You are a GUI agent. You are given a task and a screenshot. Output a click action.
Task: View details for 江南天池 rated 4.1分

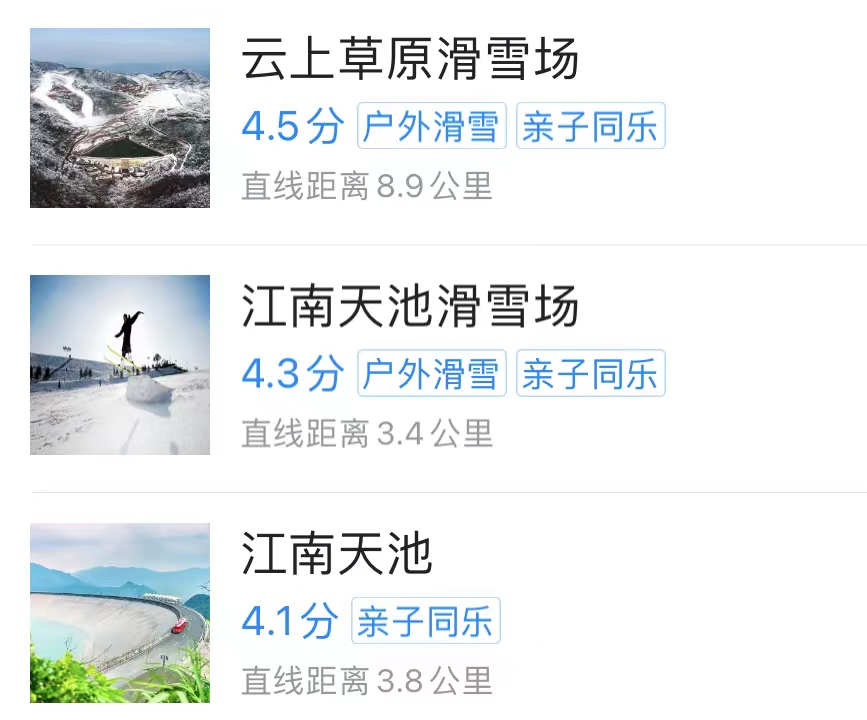(x=337, y=554)
